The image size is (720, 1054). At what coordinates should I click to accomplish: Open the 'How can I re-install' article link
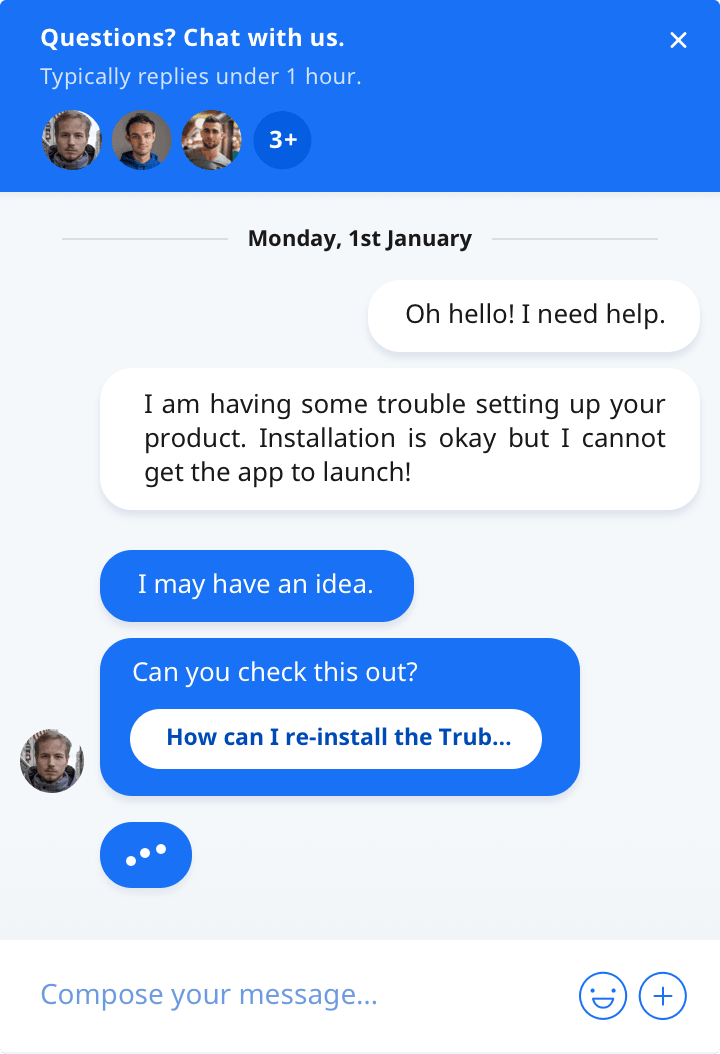(x=336, y=738)
